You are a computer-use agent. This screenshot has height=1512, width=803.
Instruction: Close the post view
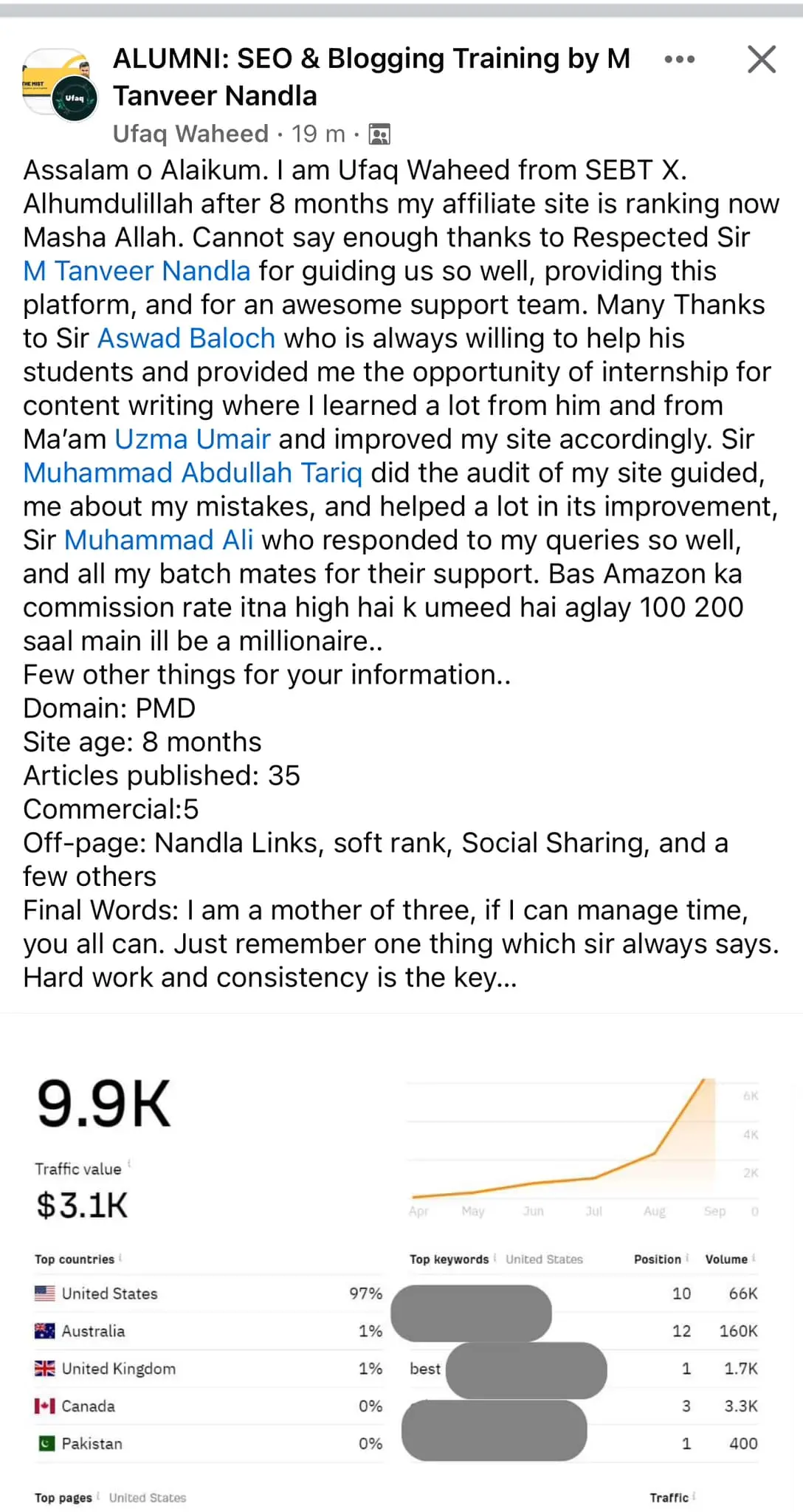pos(761,59)
